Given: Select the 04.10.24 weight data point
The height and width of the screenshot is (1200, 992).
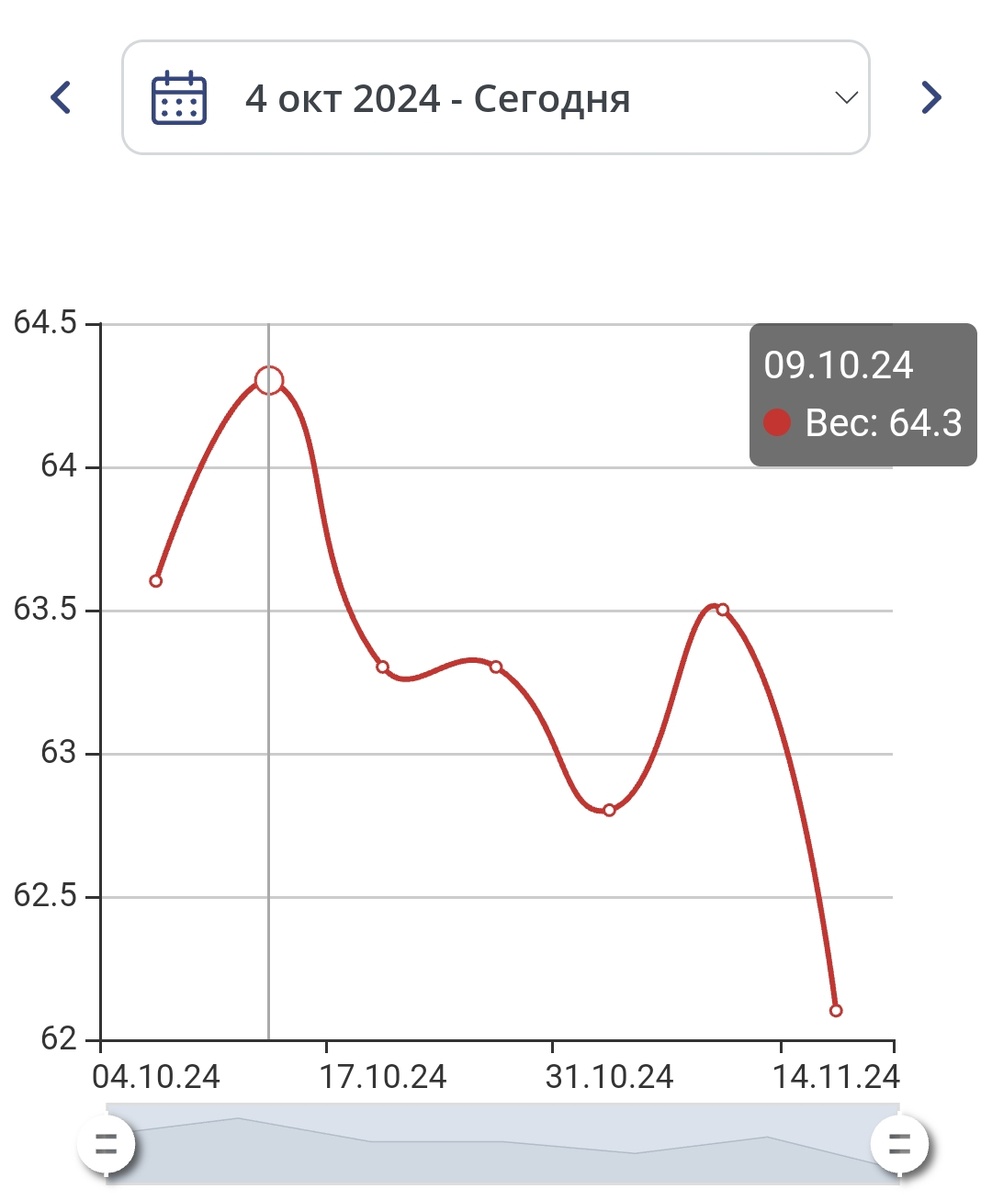Looking at the screenshot, I should (x=156, y=581).
